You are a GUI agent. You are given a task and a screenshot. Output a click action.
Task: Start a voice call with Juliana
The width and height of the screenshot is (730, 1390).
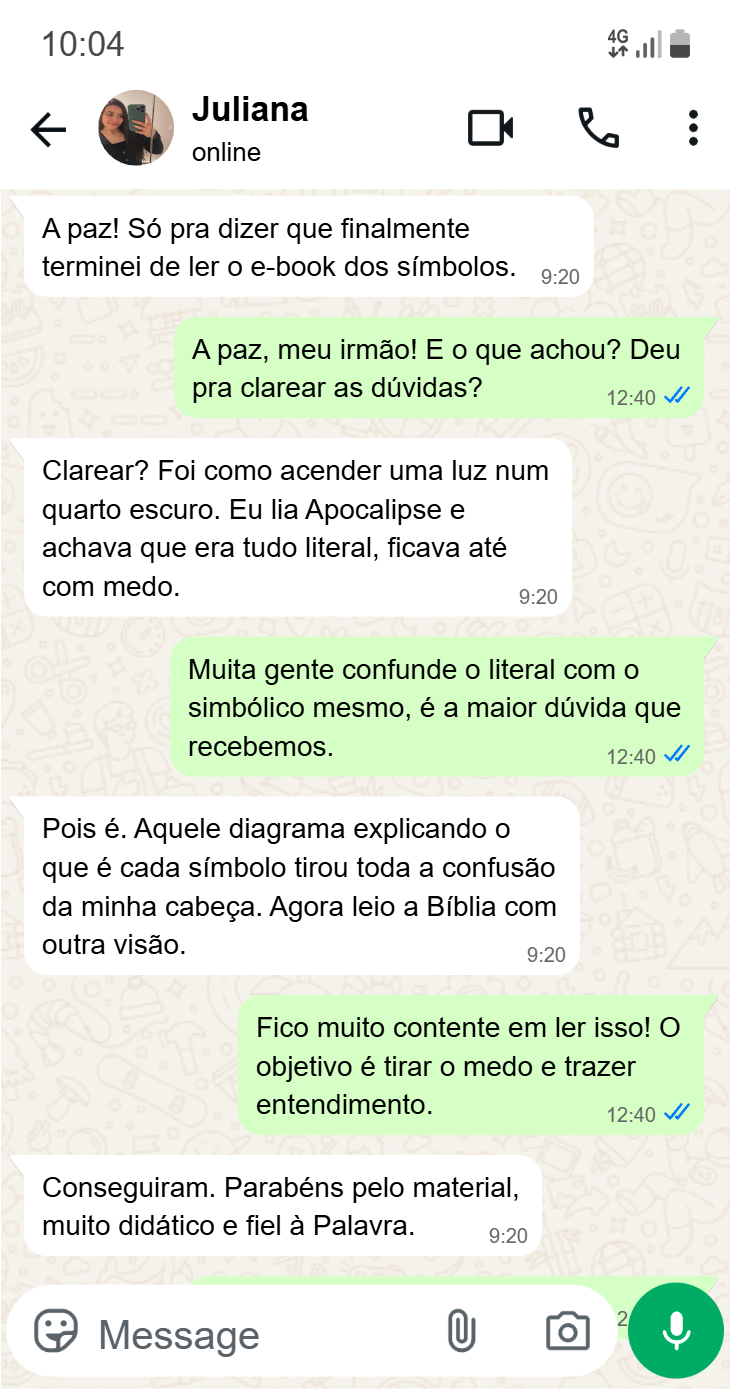597,128
